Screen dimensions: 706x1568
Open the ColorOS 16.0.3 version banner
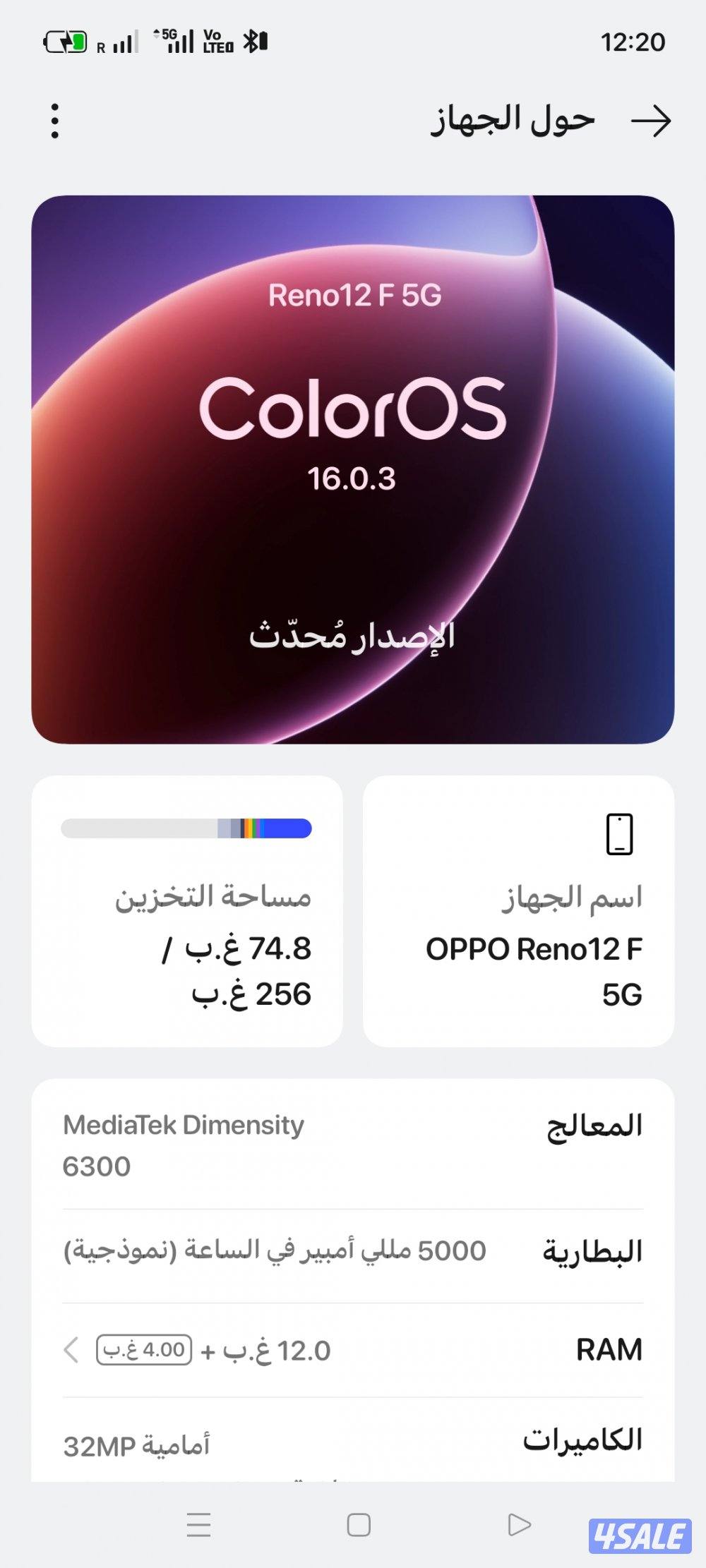tap(353, 469)
